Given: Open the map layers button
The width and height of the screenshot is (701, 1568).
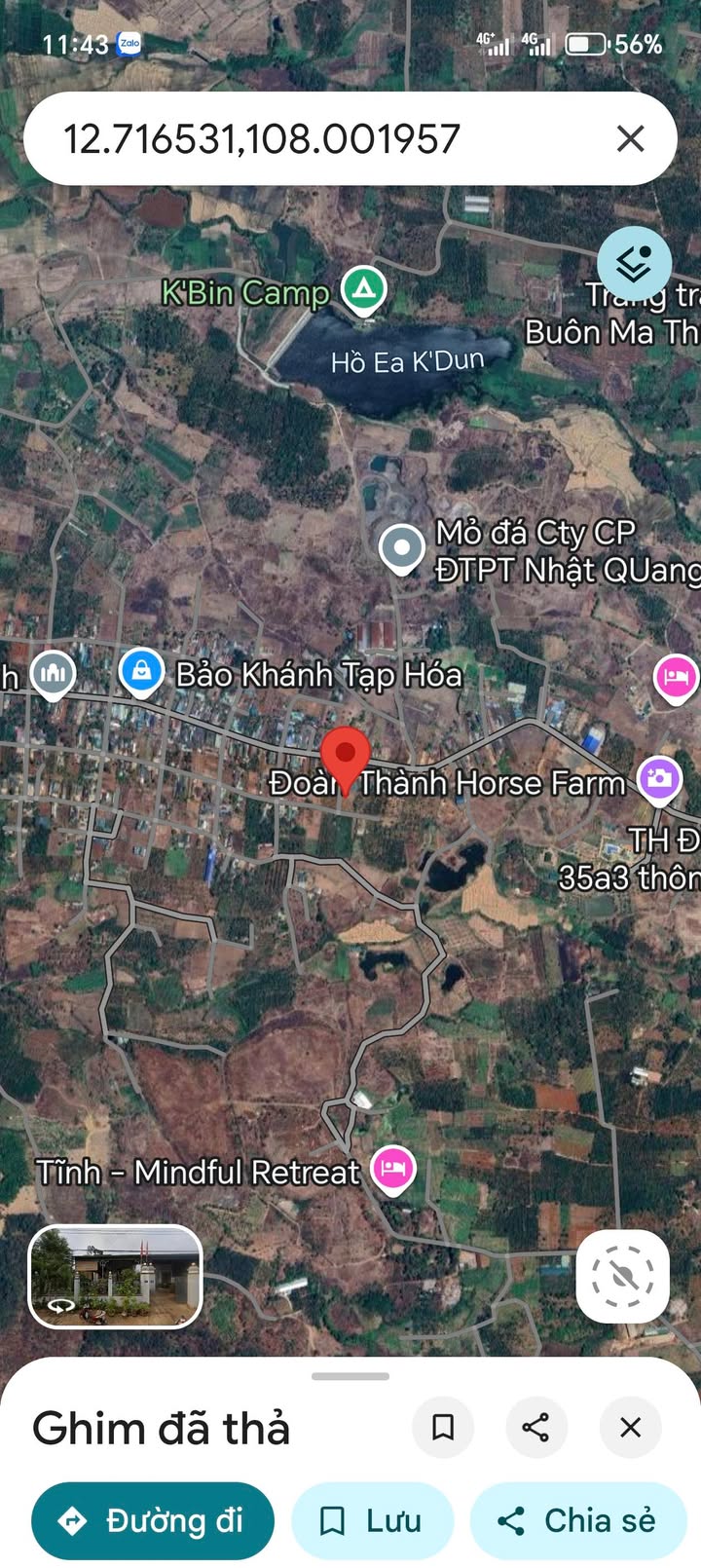Looking at the screenshot, I should 634,263.
